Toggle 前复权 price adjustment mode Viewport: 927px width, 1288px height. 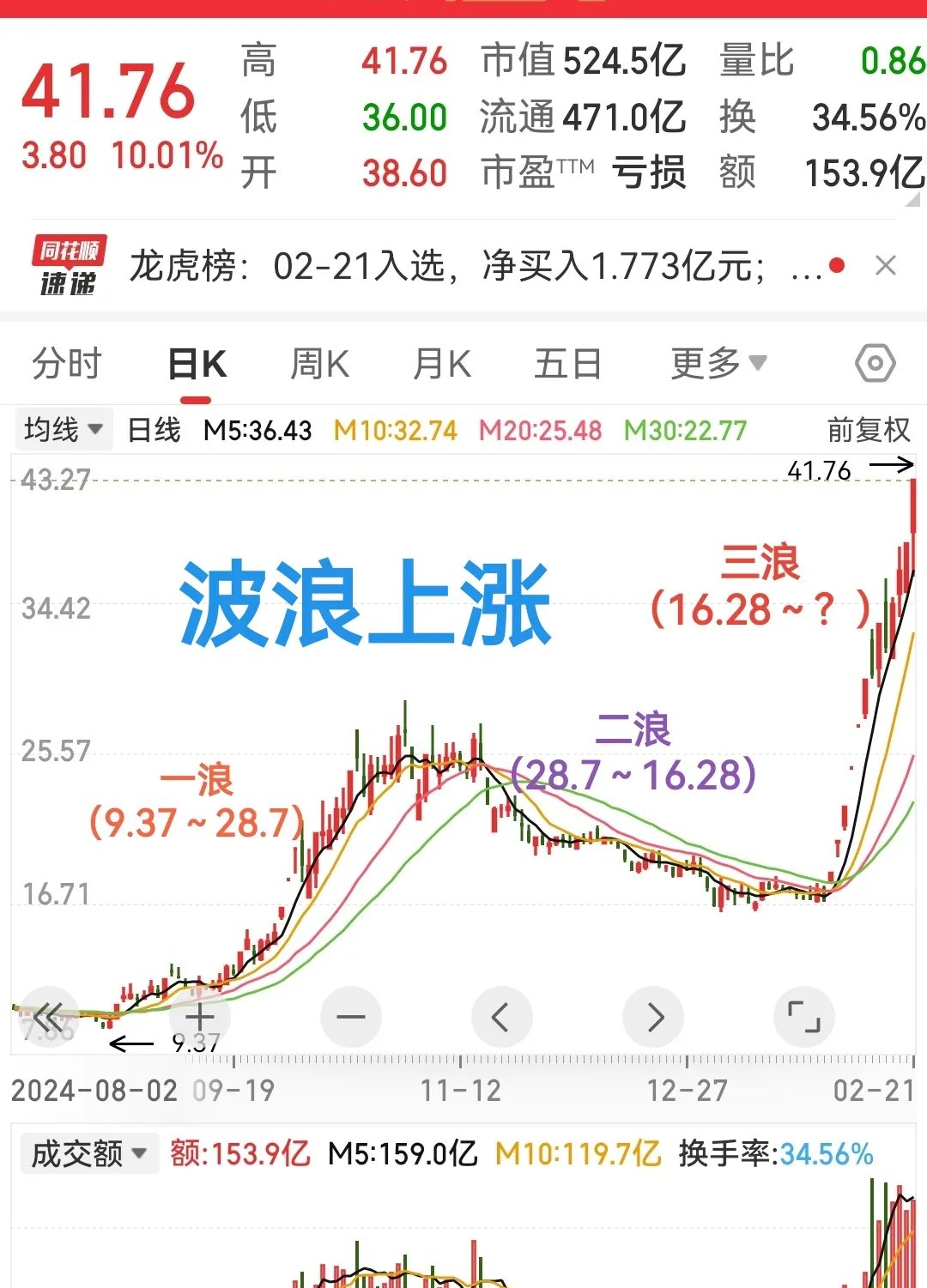(866, 429)
